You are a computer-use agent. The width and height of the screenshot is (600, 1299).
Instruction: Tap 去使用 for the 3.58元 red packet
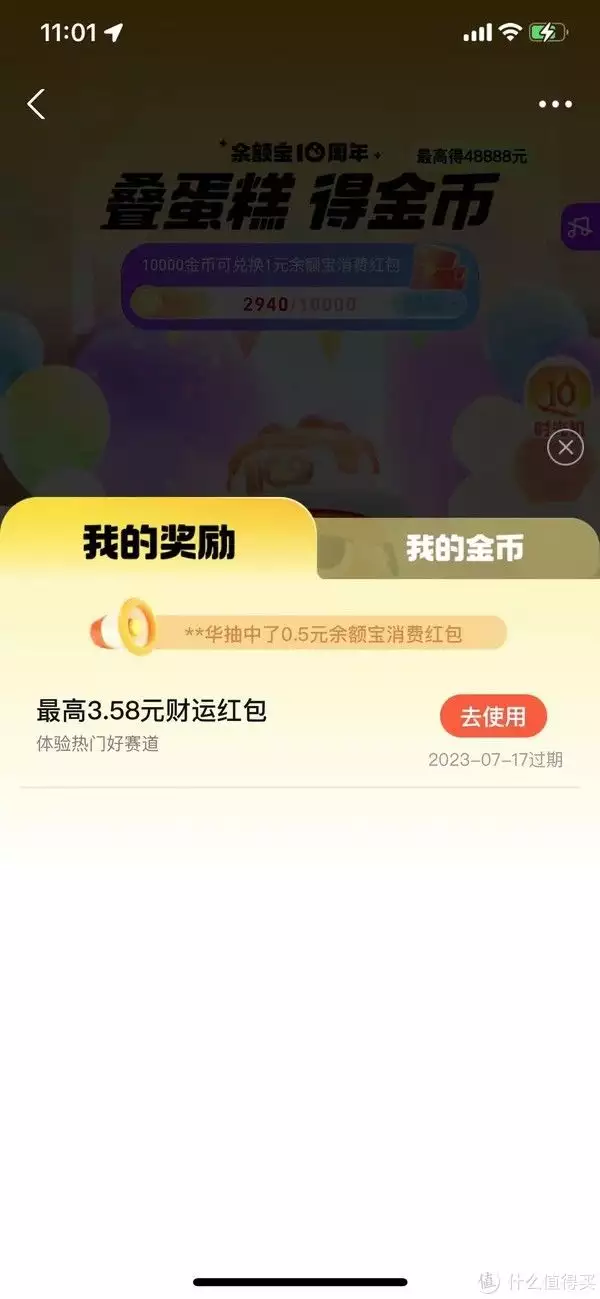[x=493, y=716]
